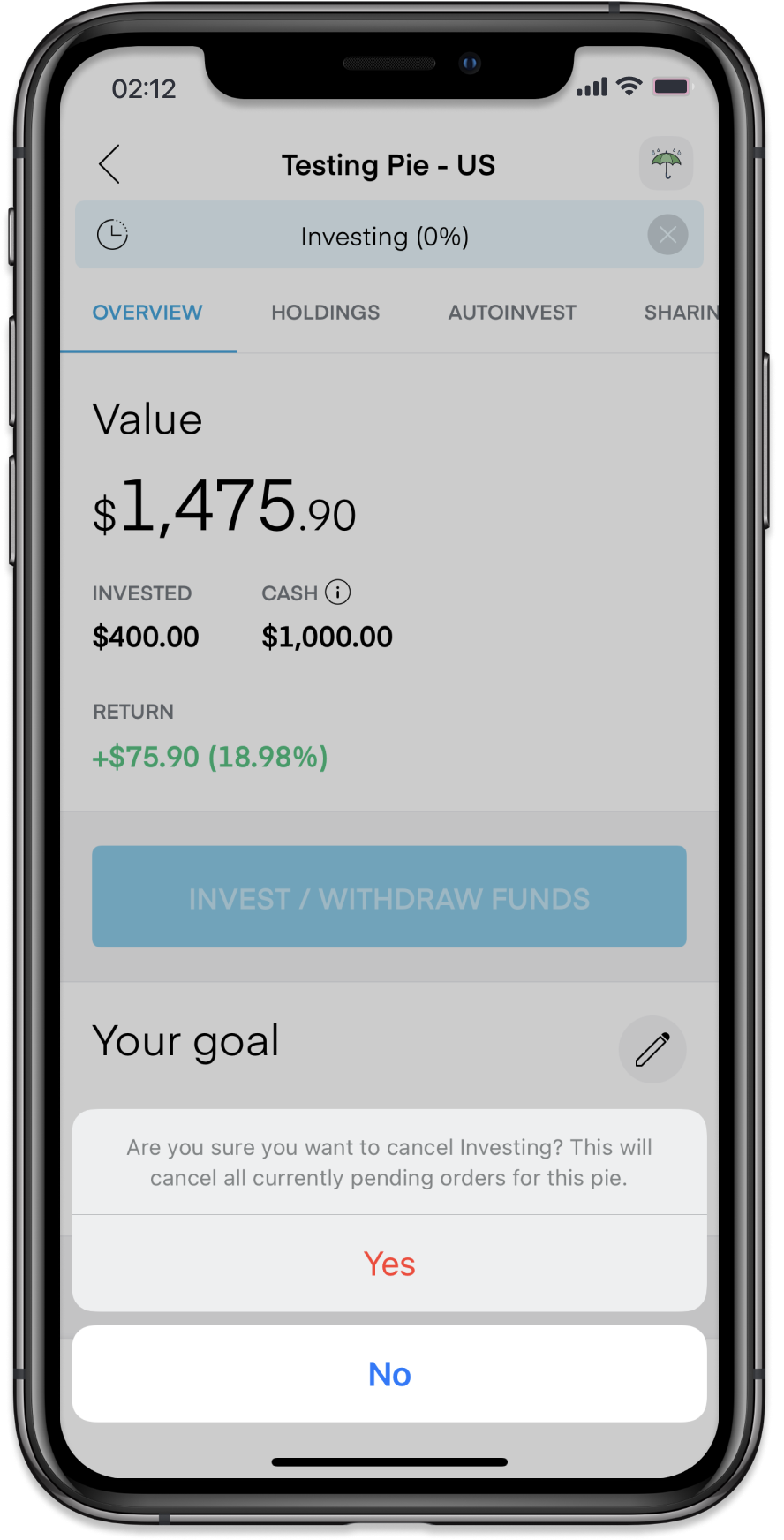Select the Sharing tab
Image resolution: width=784 pixels, height=1540 pixels.
[x=681, y=313]
